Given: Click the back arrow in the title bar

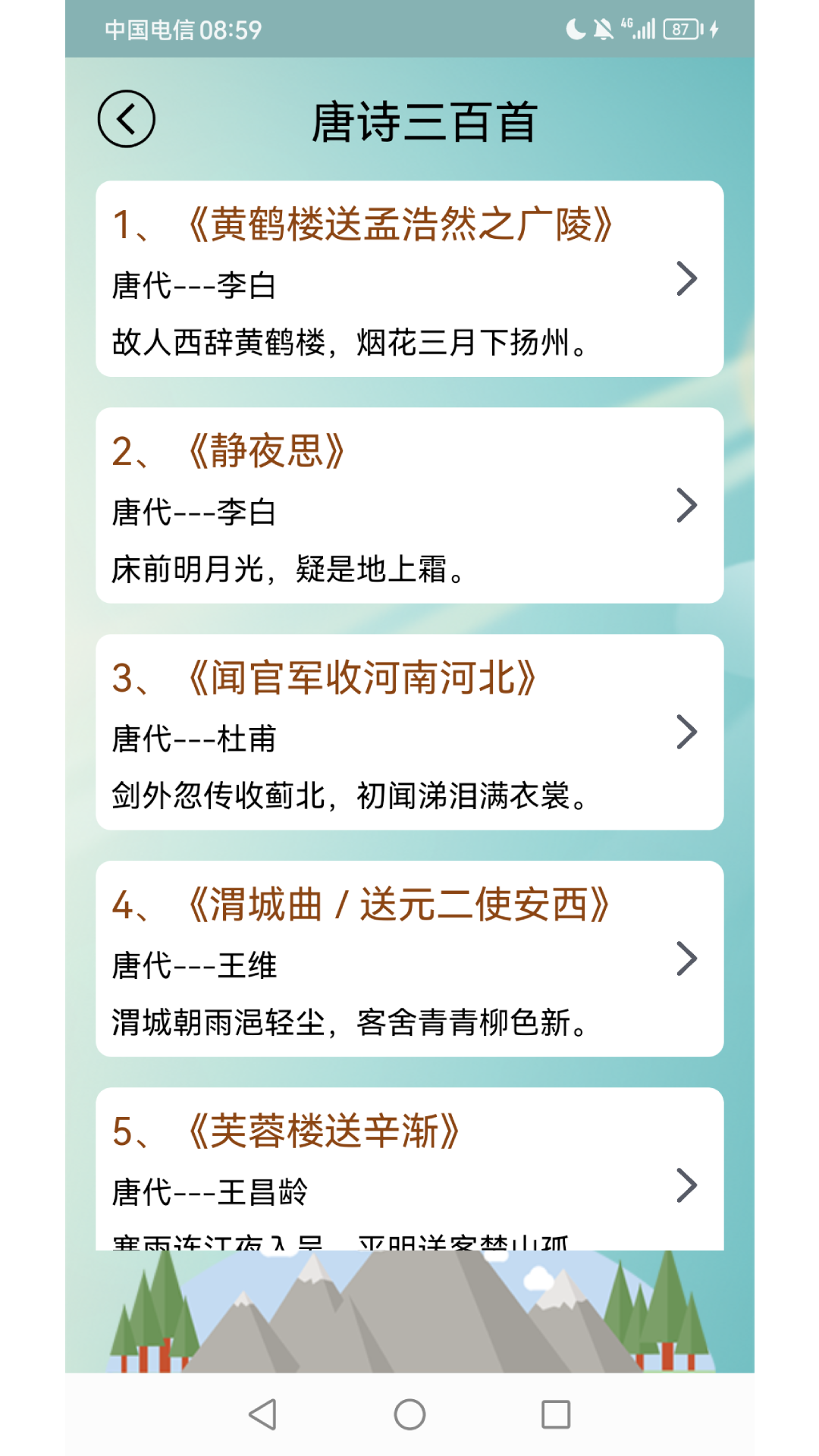Looking at the screenshot, I should (127, 119).
